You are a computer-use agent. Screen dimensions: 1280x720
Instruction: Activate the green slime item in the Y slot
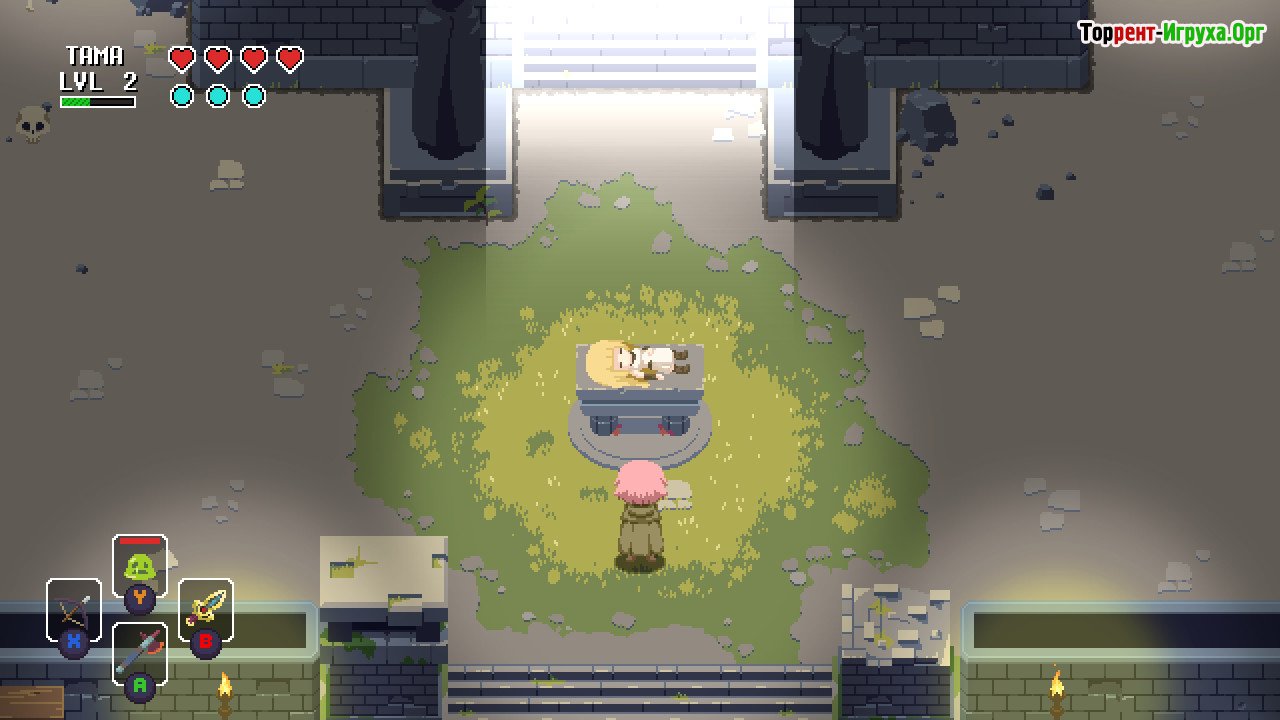(x=139, y=567)
